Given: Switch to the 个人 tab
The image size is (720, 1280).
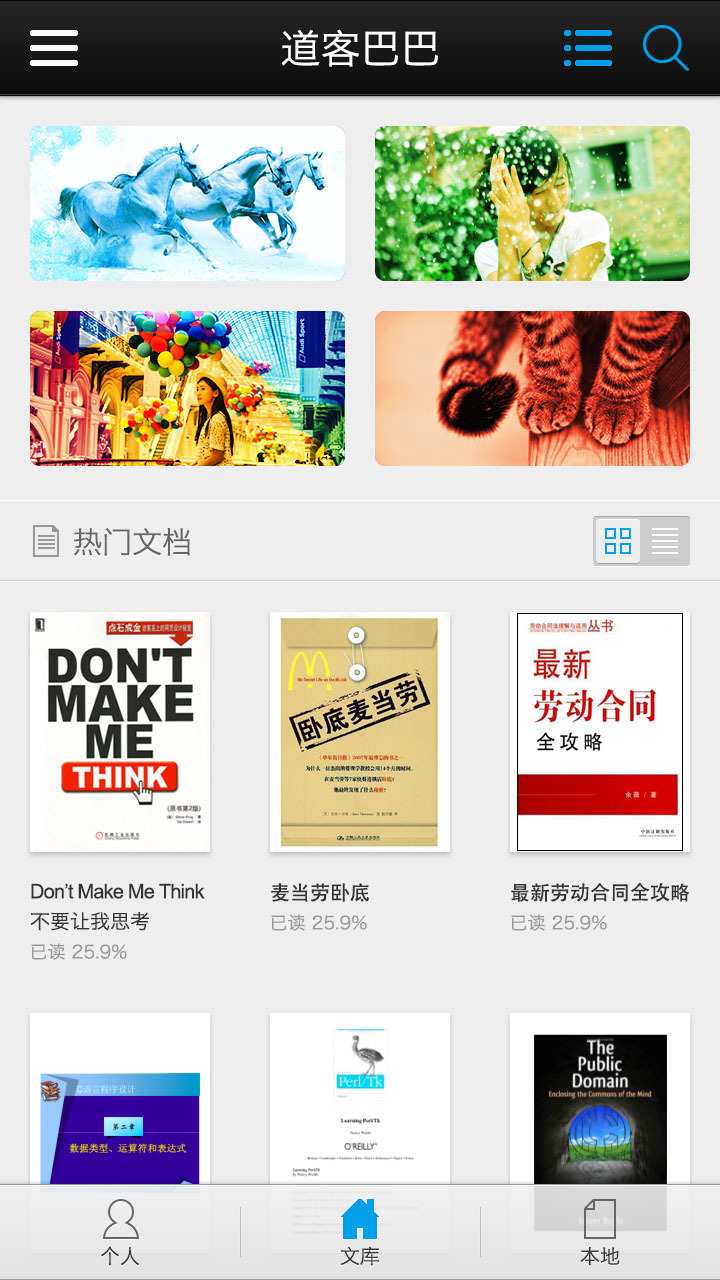Looking at the screenshot, I should click(120, 1232).
